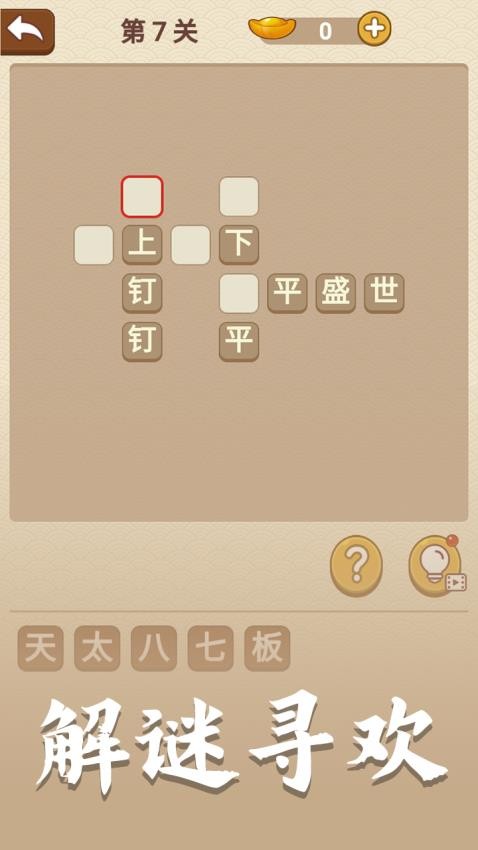
Task: Pick the character tile 太
Action: tap(97, 648)
